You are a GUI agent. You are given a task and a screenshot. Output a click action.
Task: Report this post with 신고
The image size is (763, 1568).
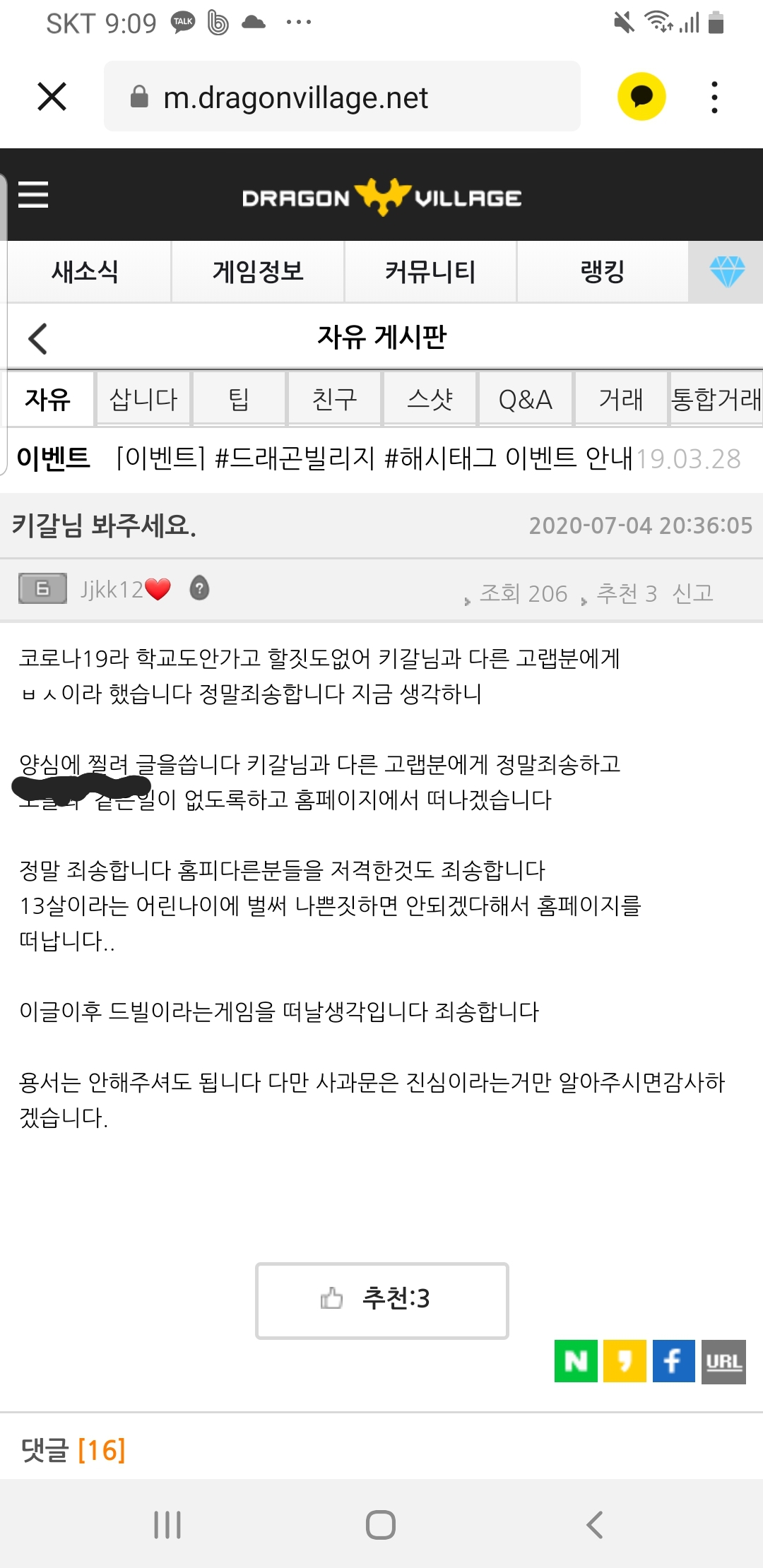click(692, 593)
